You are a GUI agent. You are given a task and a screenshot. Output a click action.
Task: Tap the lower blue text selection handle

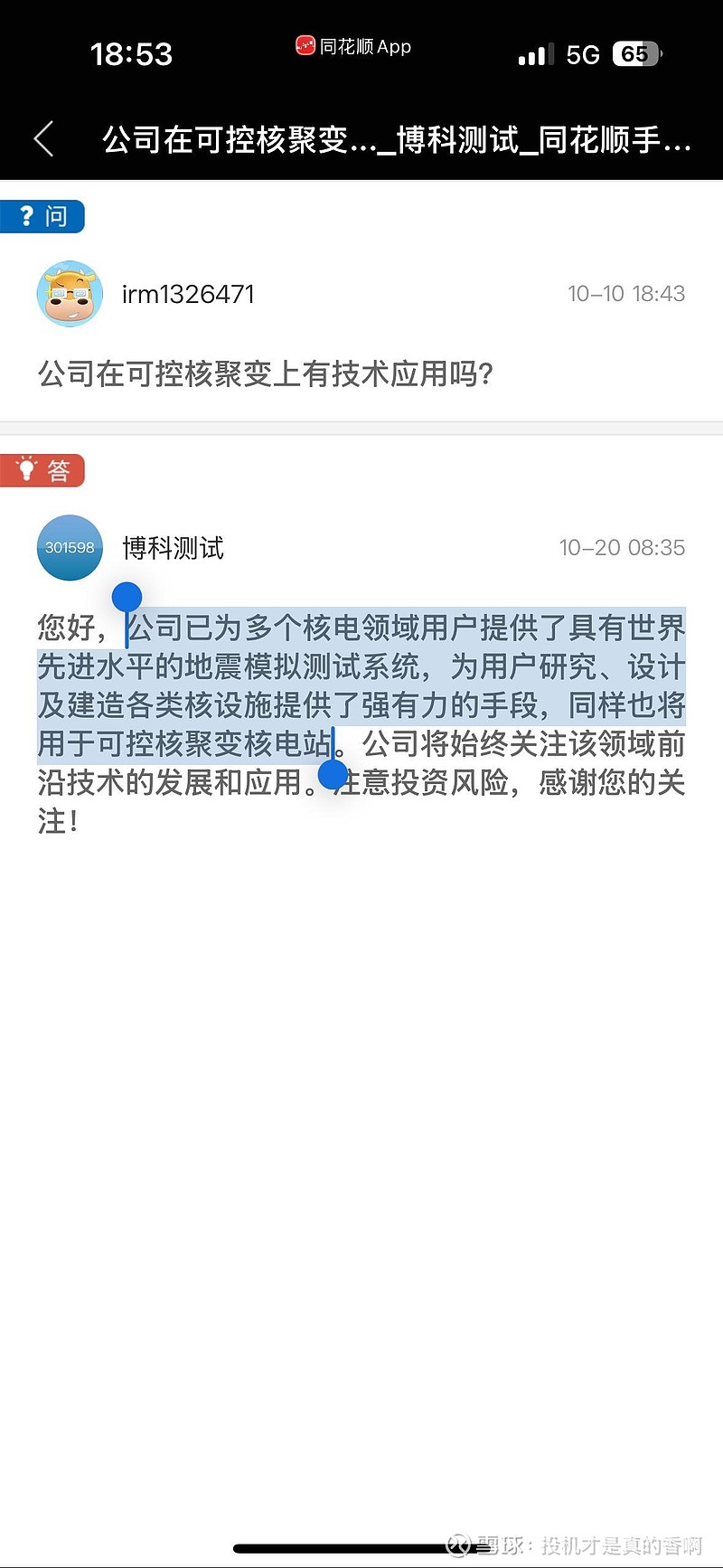click(x=332, y=776)
